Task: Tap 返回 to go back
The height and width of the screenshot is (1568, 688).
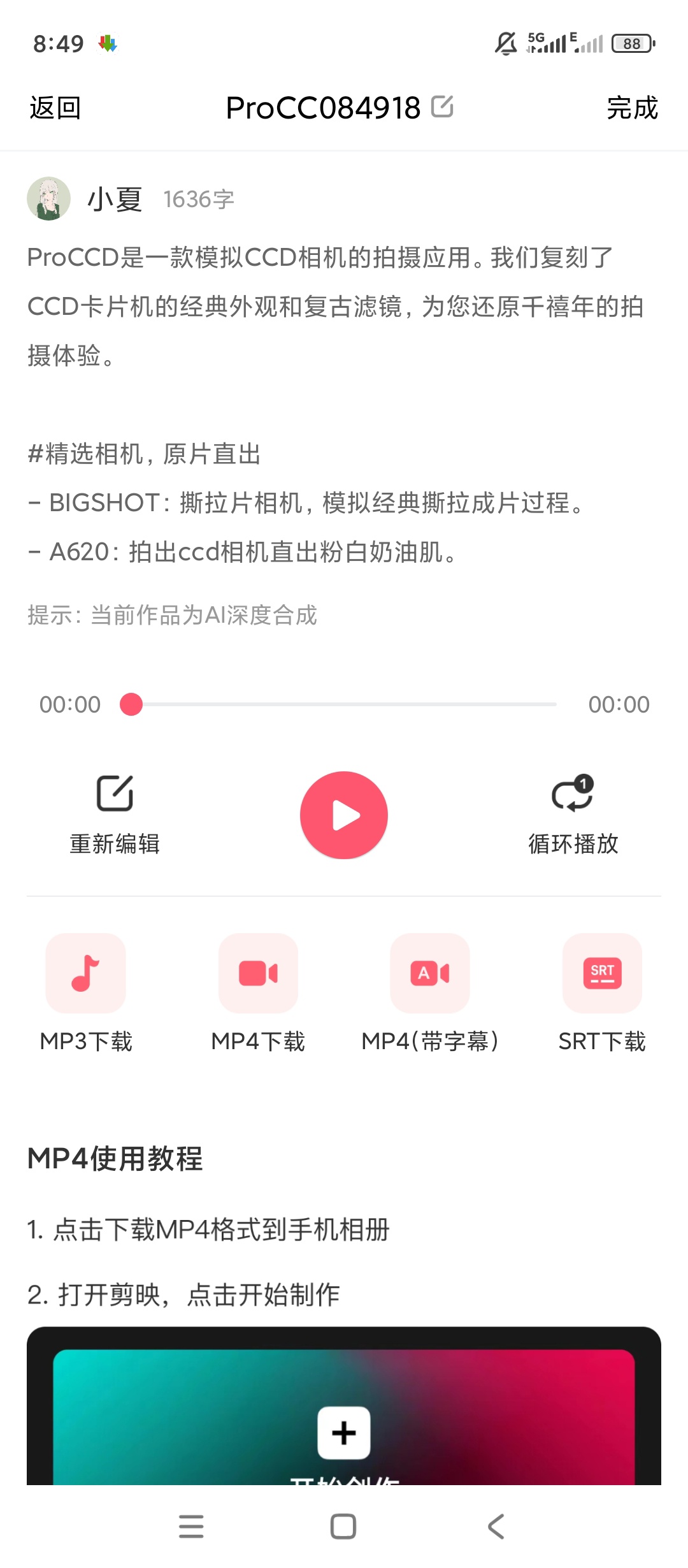Action: 55,108
